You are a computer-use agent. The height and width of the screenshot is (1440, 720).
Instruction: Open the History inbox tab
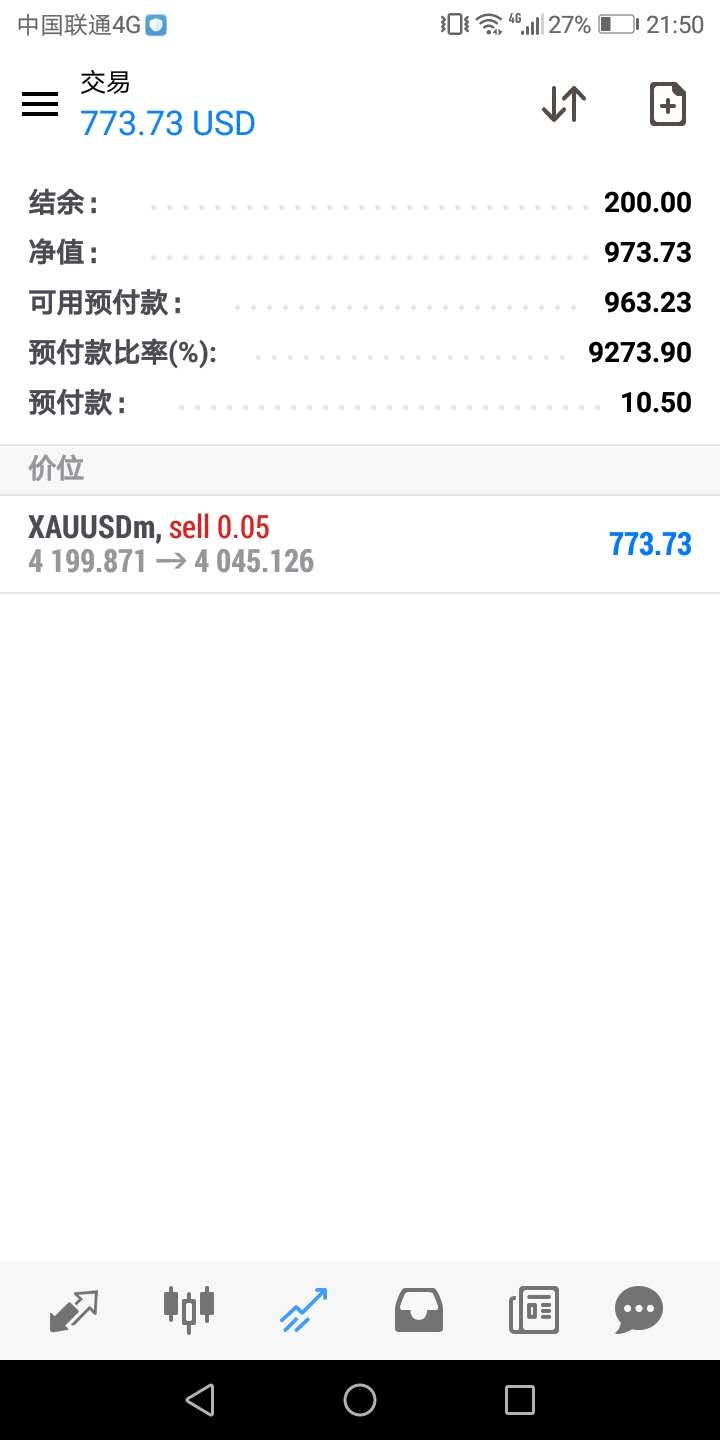point(419,1310)
